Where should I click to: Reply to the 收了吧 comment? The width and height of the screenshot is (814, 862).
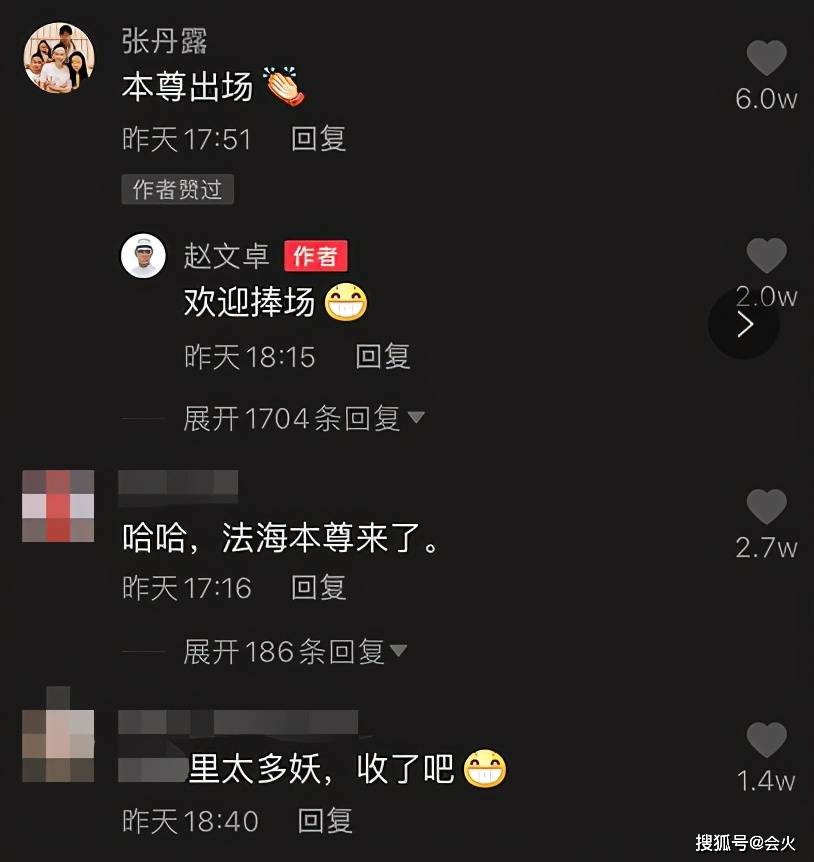pyautogui.click(x=325, y=821)
